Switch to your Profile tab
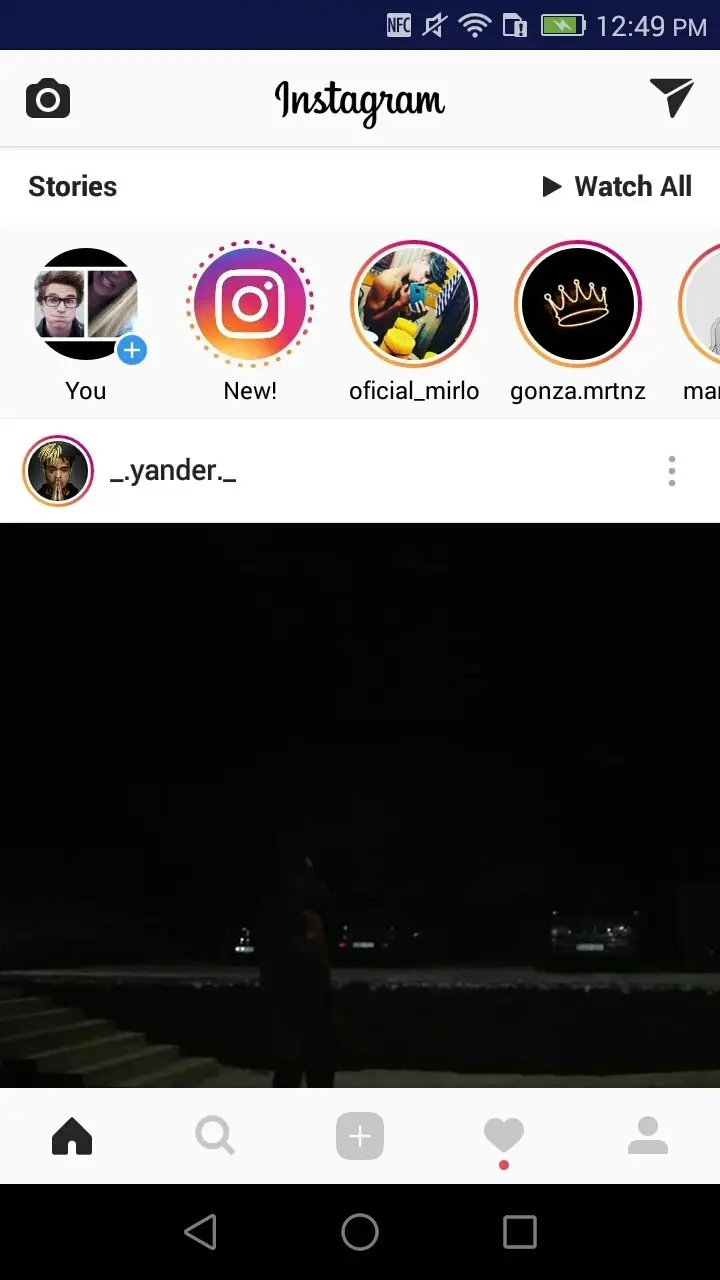 647,1136
